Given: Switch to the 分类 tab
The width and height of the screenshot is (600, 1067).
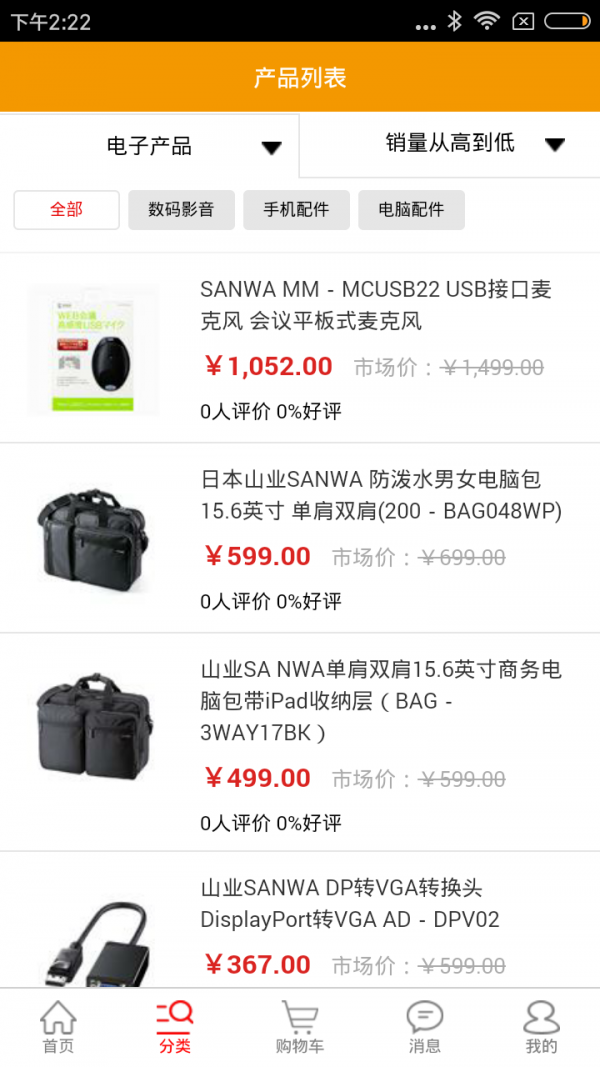Looking at the screenshot, I should click(175, 1028).
